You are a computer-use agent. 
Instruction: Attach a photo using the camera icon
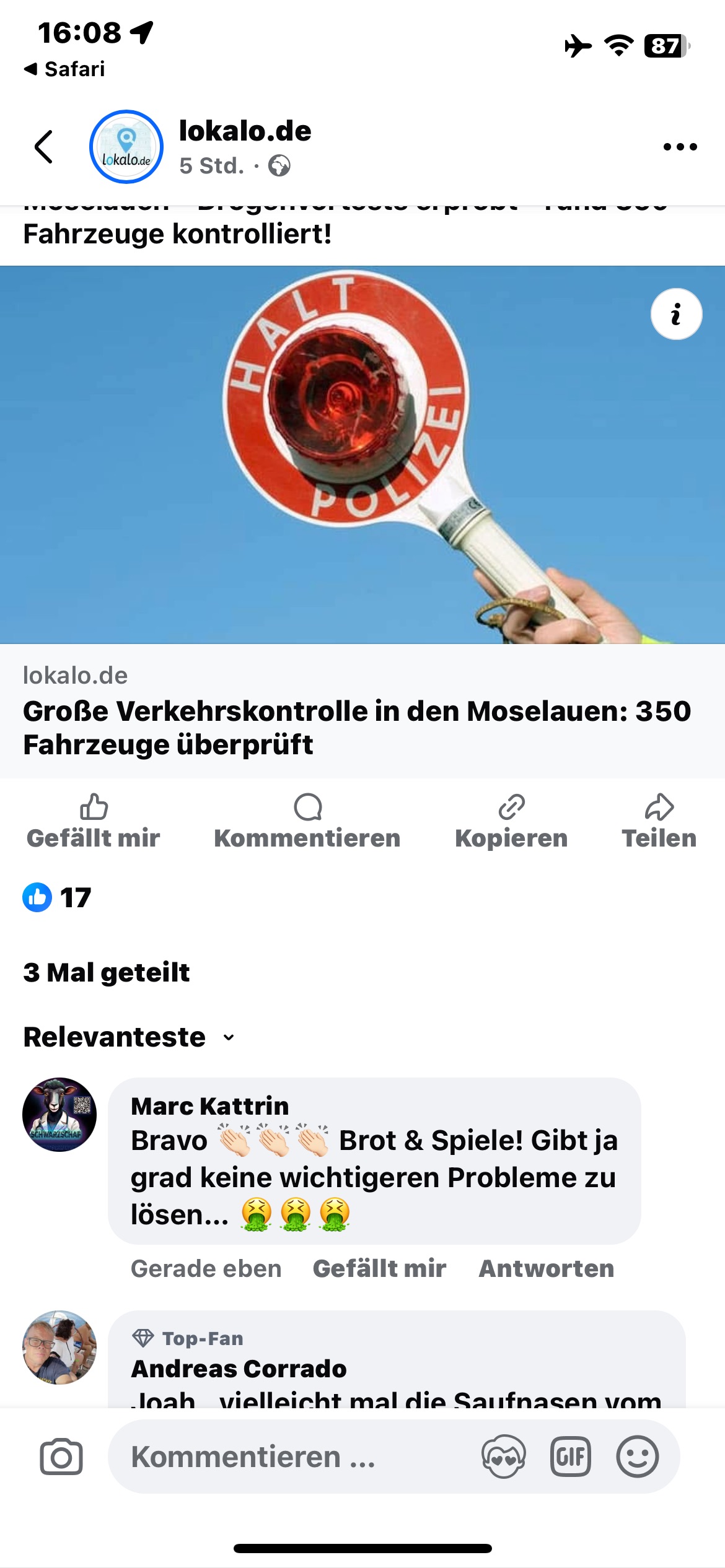coord(61,1457)
